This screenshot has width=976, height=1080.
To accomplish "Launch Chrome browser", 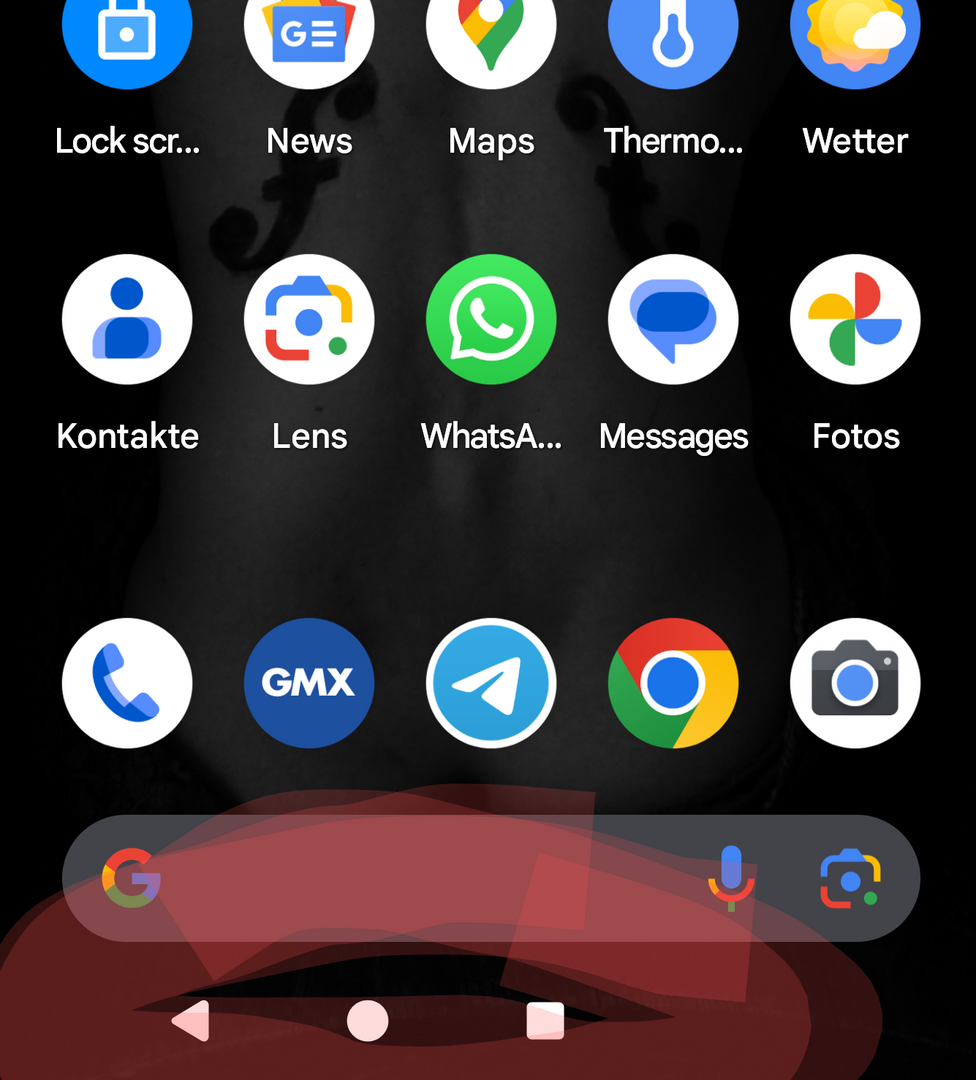I will [673, 683].
